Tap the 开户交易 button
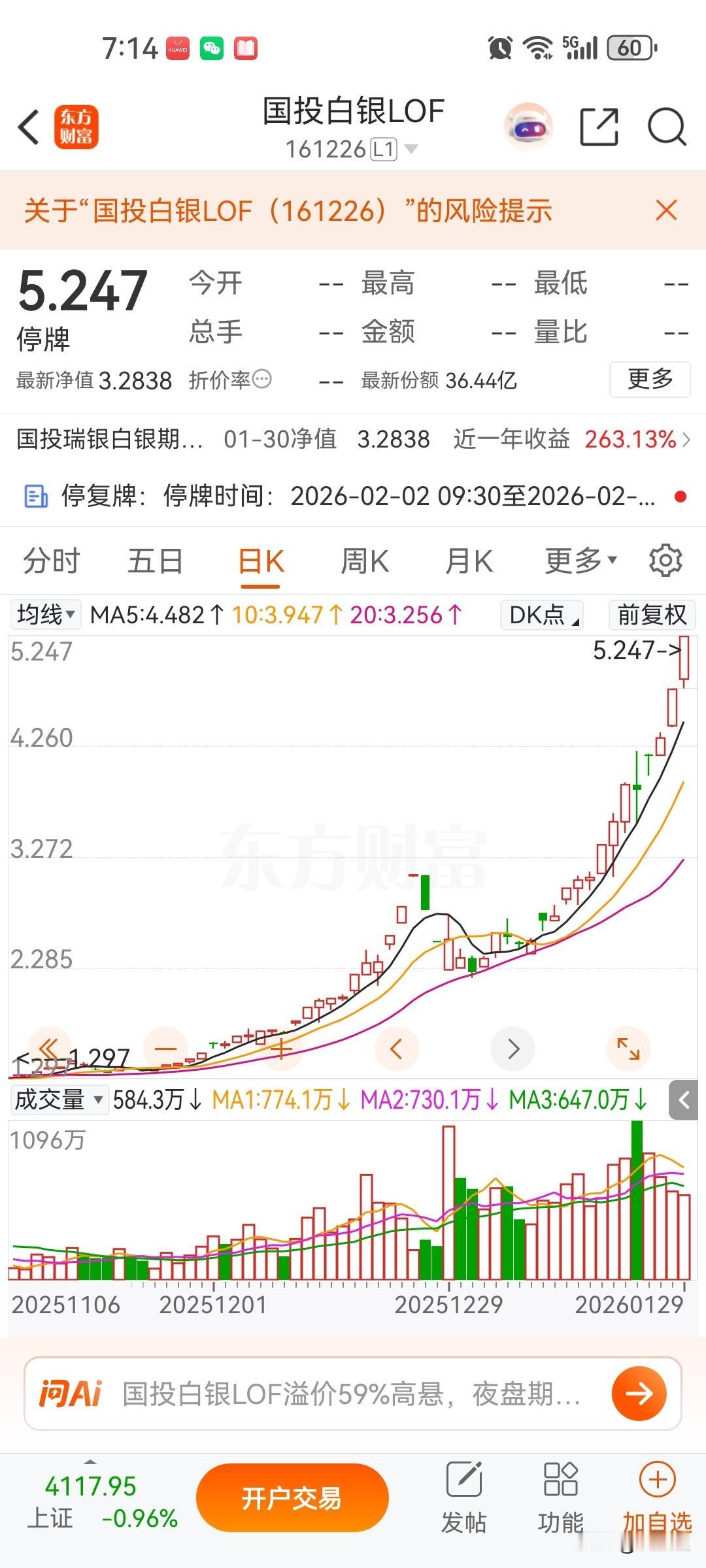The width and height of the screenshot is (706, 1568). (x=293, y=1497)
